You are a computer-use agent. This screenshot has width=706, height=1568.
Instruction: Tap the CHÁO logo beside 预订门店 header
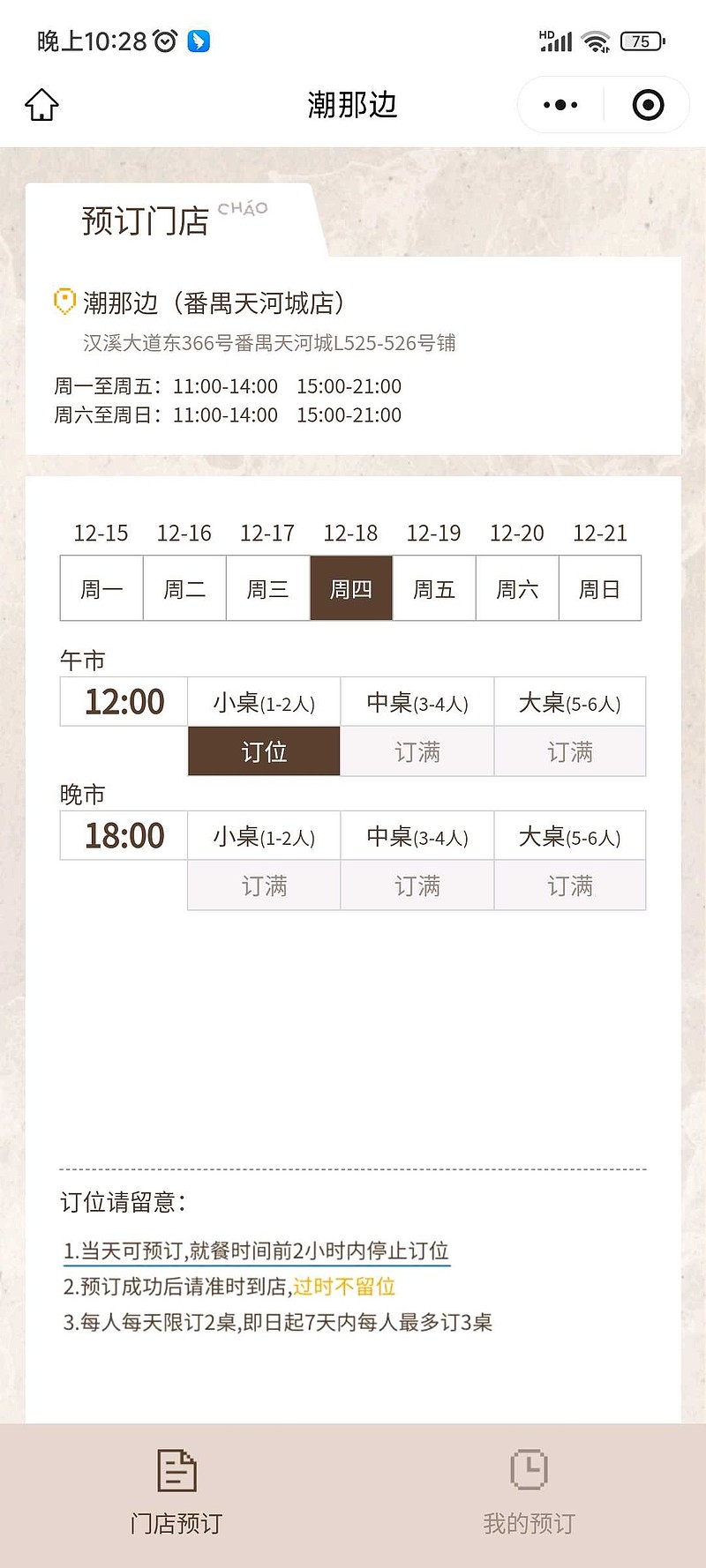(x=242, y=210)
